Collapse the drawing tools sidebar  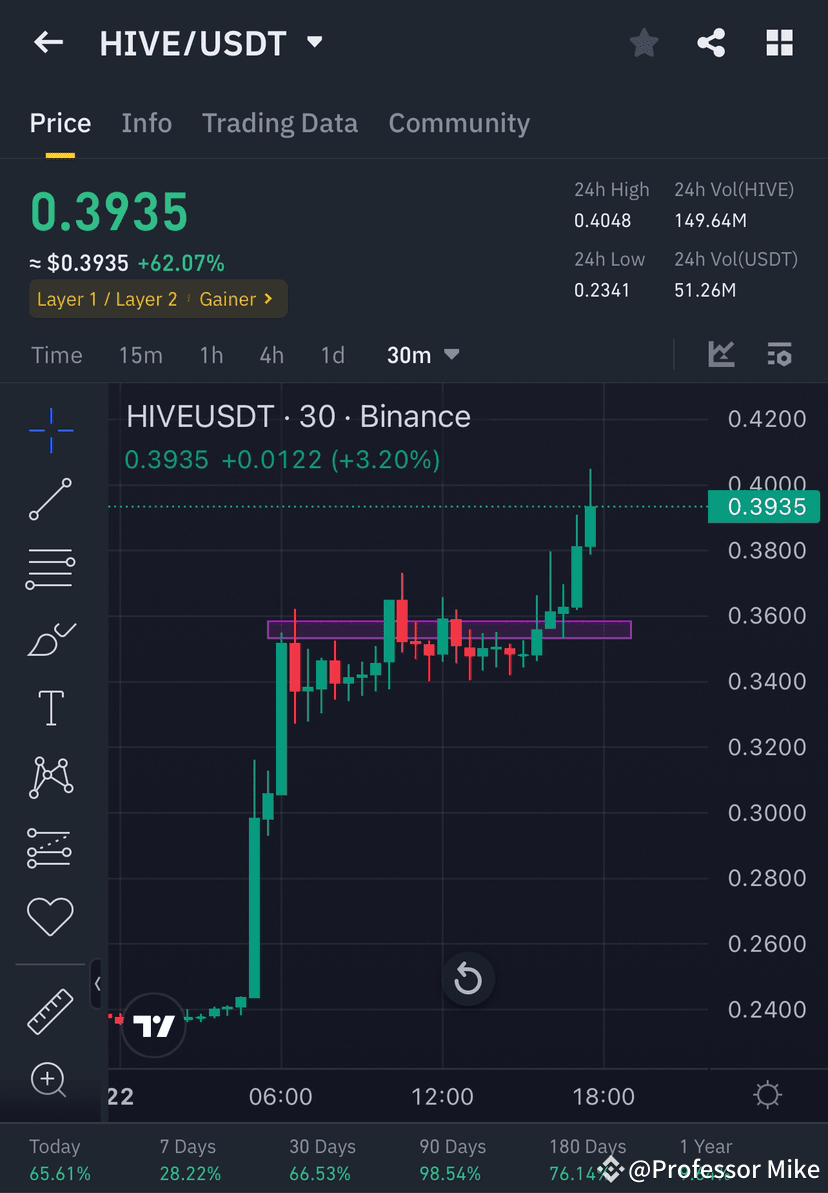coord(98,983)
